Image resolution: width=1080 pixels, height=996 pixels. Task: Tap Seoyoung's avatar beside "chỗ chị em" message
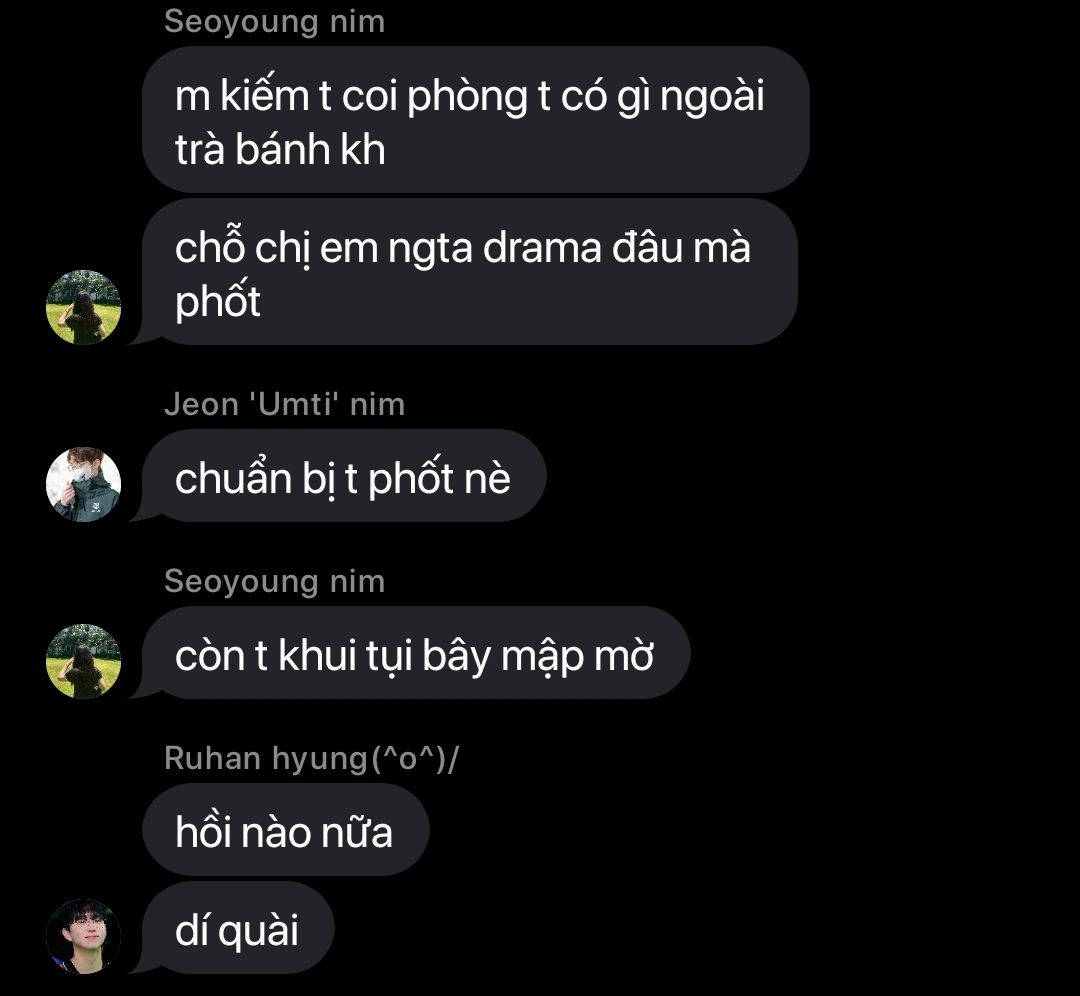[84, 307]
